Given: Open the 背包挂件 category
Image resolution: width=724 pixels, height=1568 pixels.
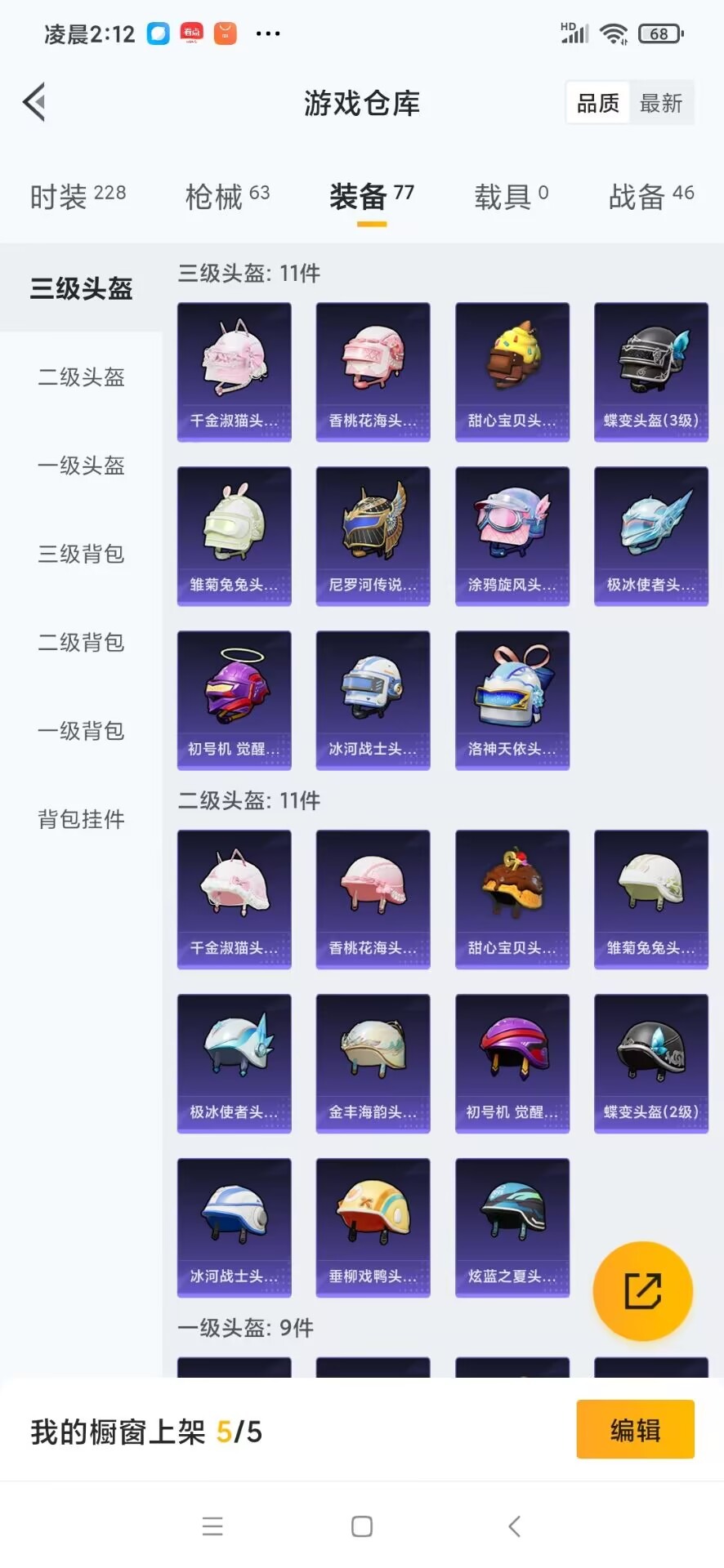Looking at the screenshot, I should click(81, 819).
